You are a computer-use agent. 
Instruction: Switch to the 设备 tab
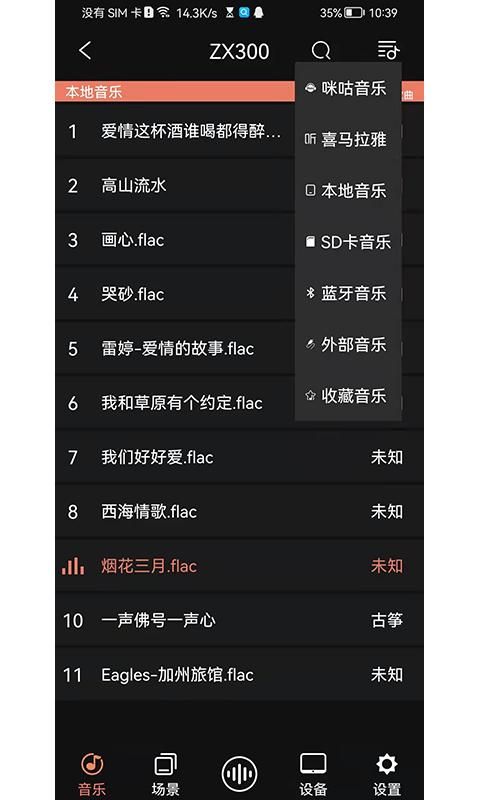pyautogui.click(x=313, y=774)
